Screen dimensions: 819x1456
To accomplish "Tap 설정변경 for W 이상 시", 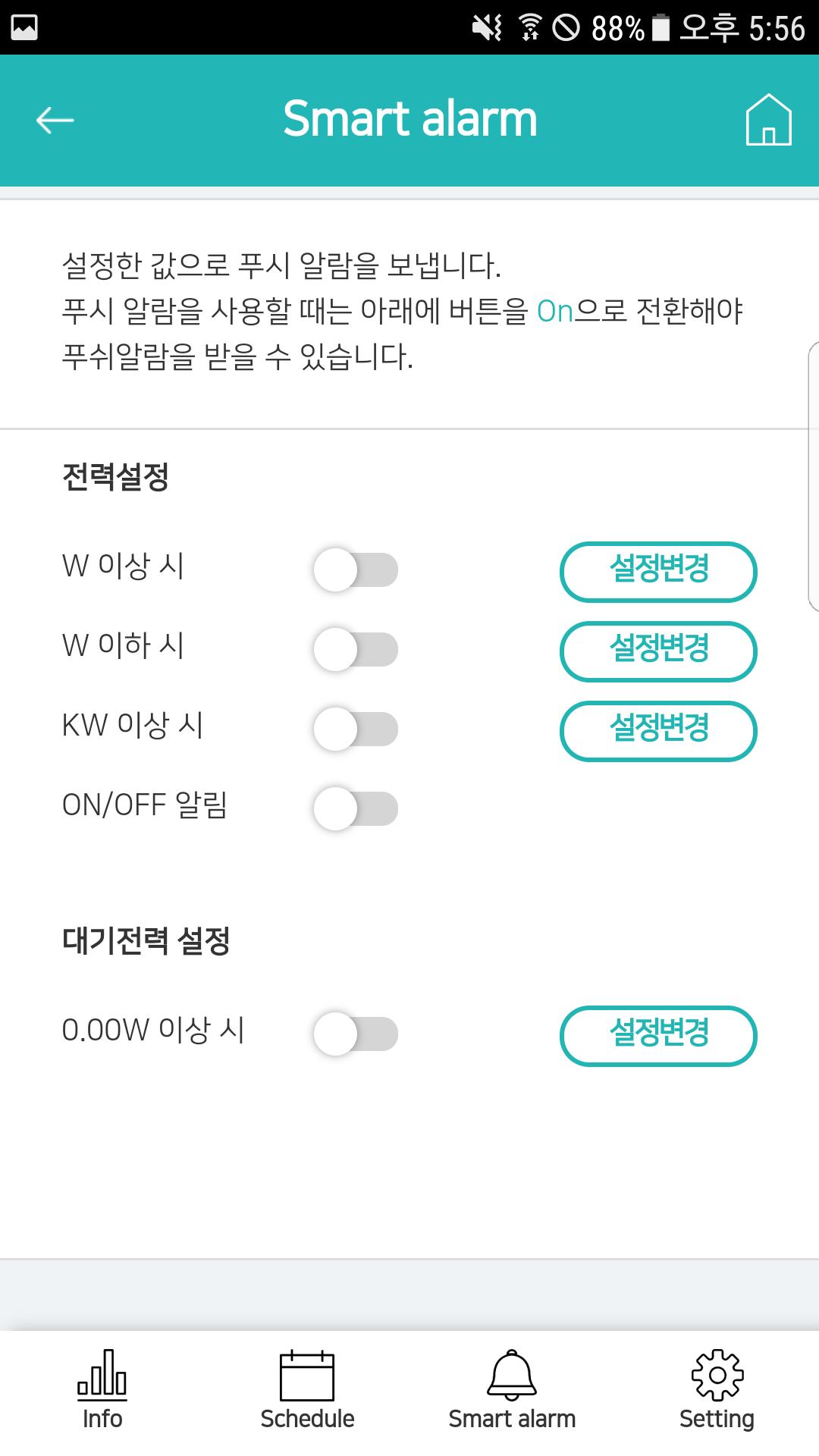I will coord(658,572).
